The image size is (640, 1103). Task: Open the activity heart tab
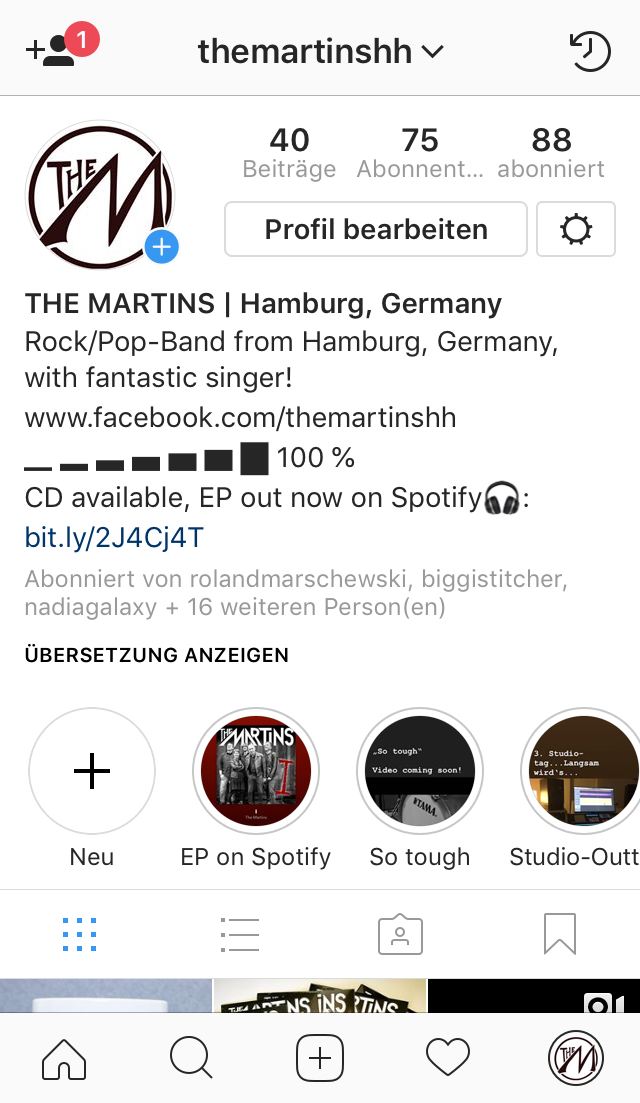pyautogui.click(x=448, y=1057)
